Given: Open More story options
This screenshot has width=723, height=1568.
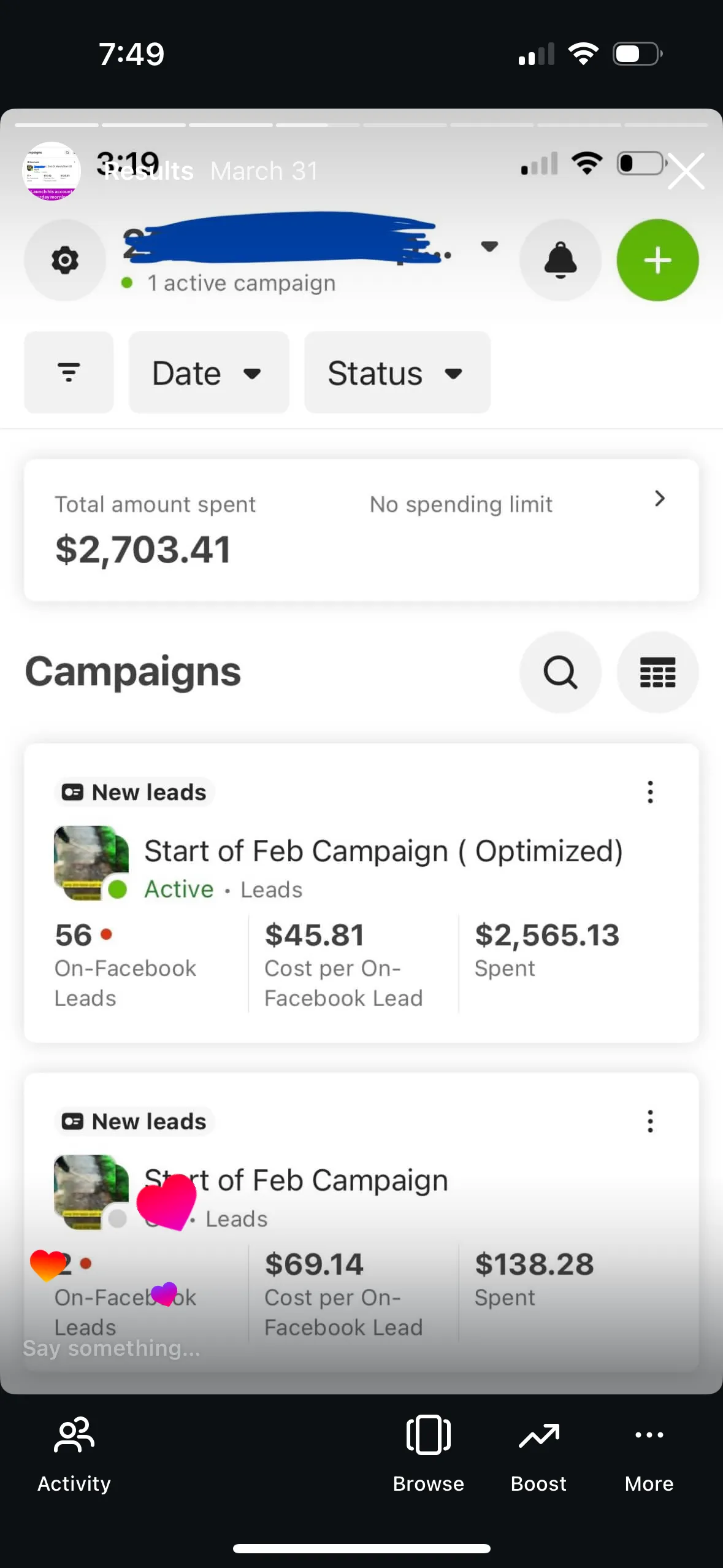Looking at the screenshot, I should click(649, 1455).
